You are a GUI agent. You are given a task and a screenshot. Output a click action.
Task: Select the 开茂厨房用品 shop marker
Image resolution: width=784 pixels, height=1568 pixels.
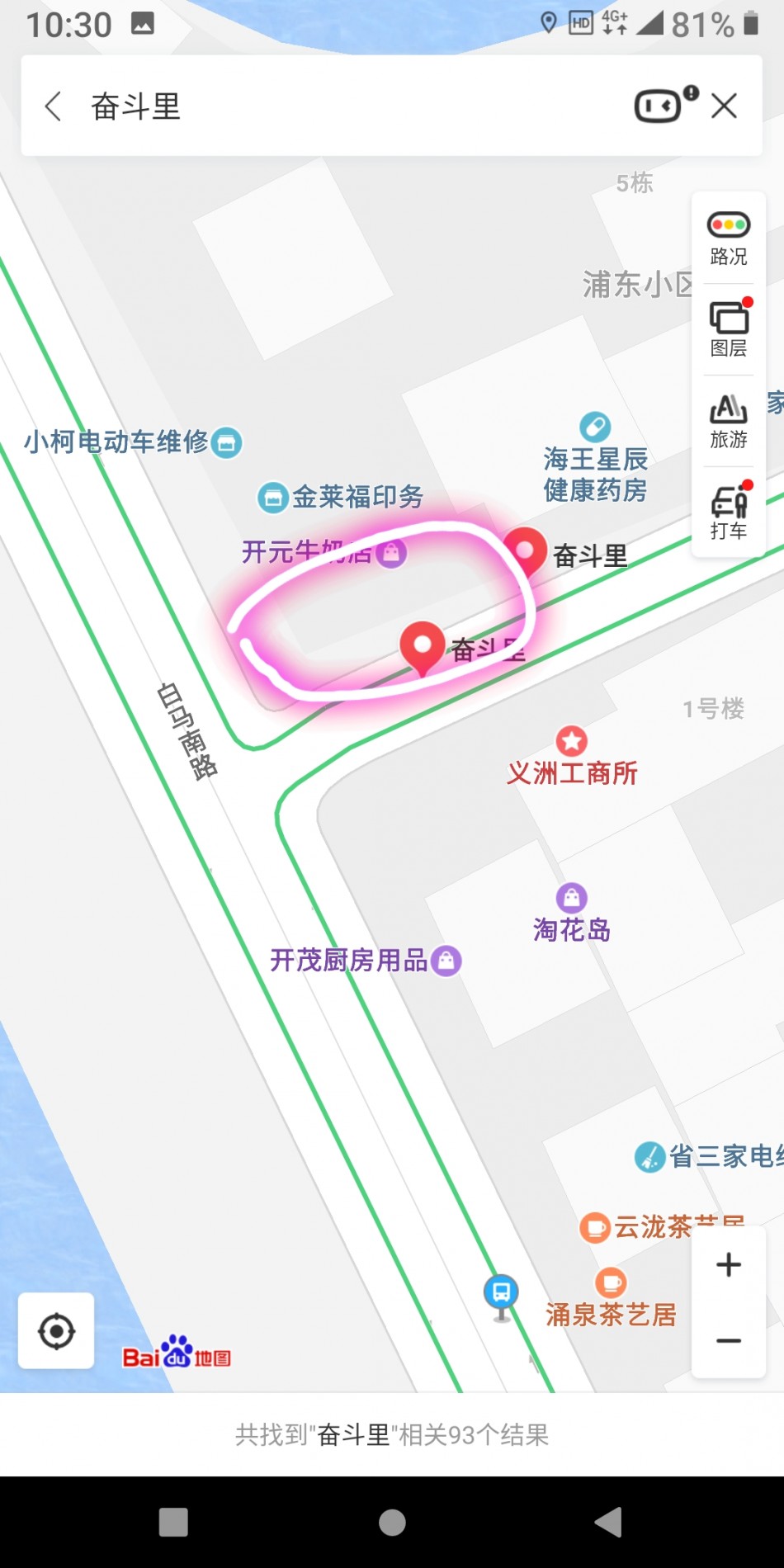[446, 961]
